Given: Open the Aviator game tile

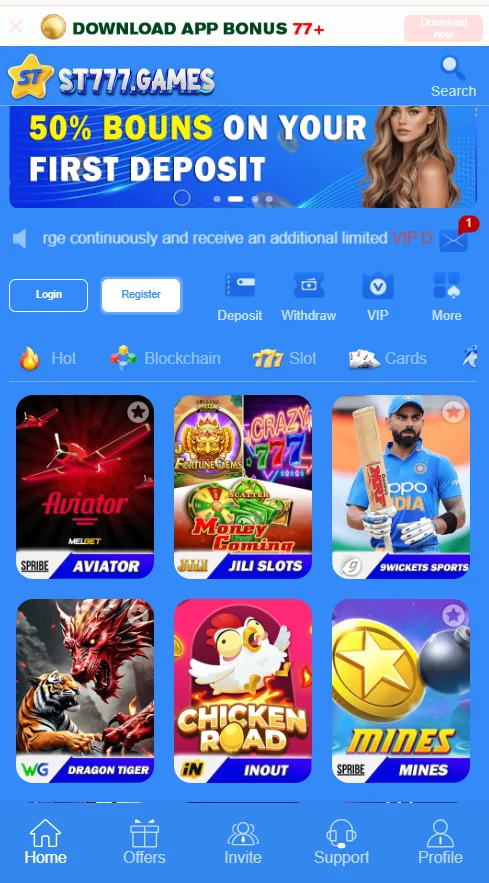Looking at the screenshot, I should pyautogui.click(x=85, y=487).
